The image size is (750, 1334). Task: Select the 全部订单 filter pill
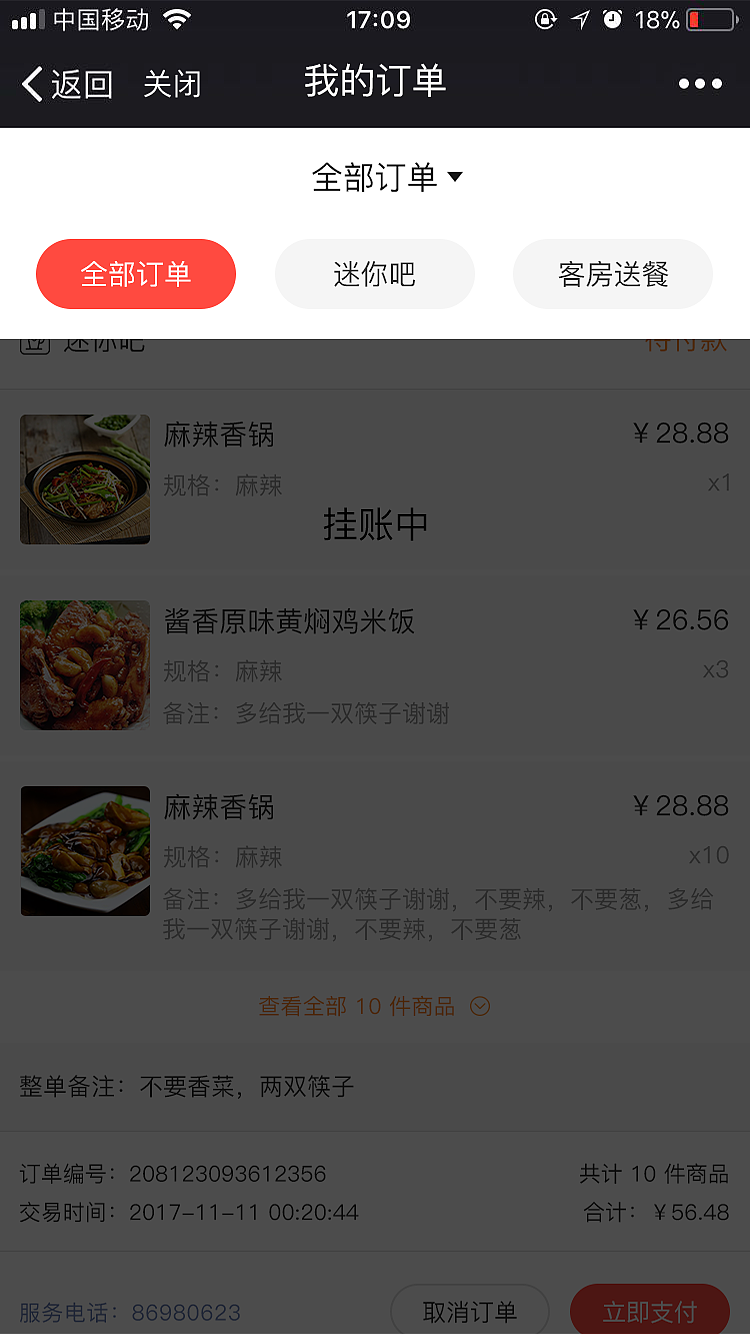click(136, 273)
